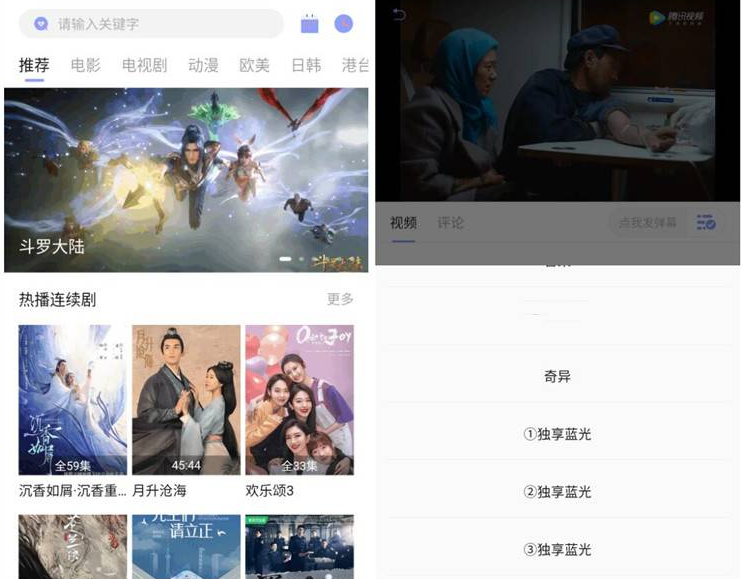View 更多 hot series
The width and height of the screenshot is (742, 579).
click(x=340, y=299)
